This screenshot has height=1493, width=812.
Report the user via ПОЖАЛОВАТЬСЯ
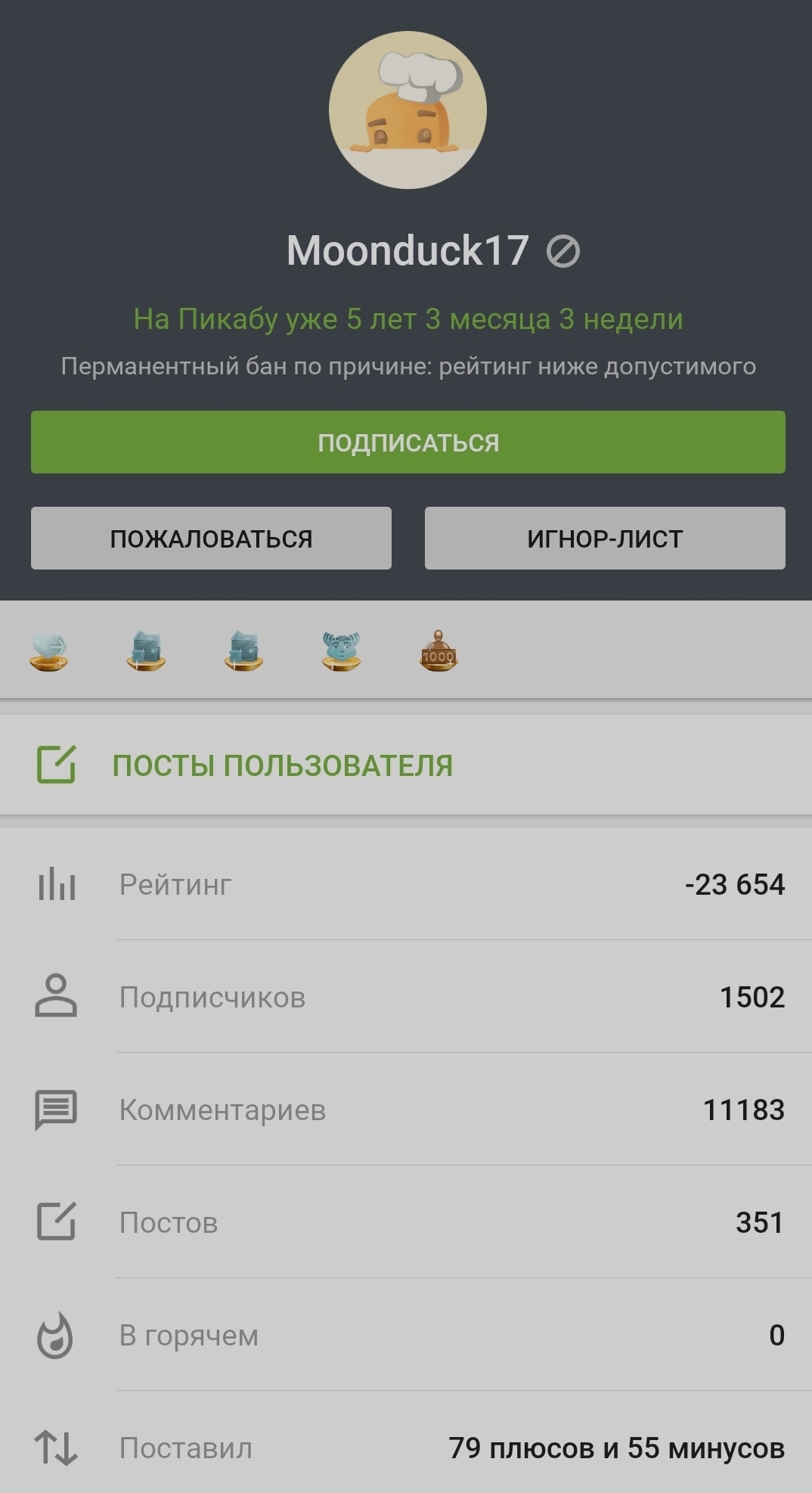[x=211, y=539]
